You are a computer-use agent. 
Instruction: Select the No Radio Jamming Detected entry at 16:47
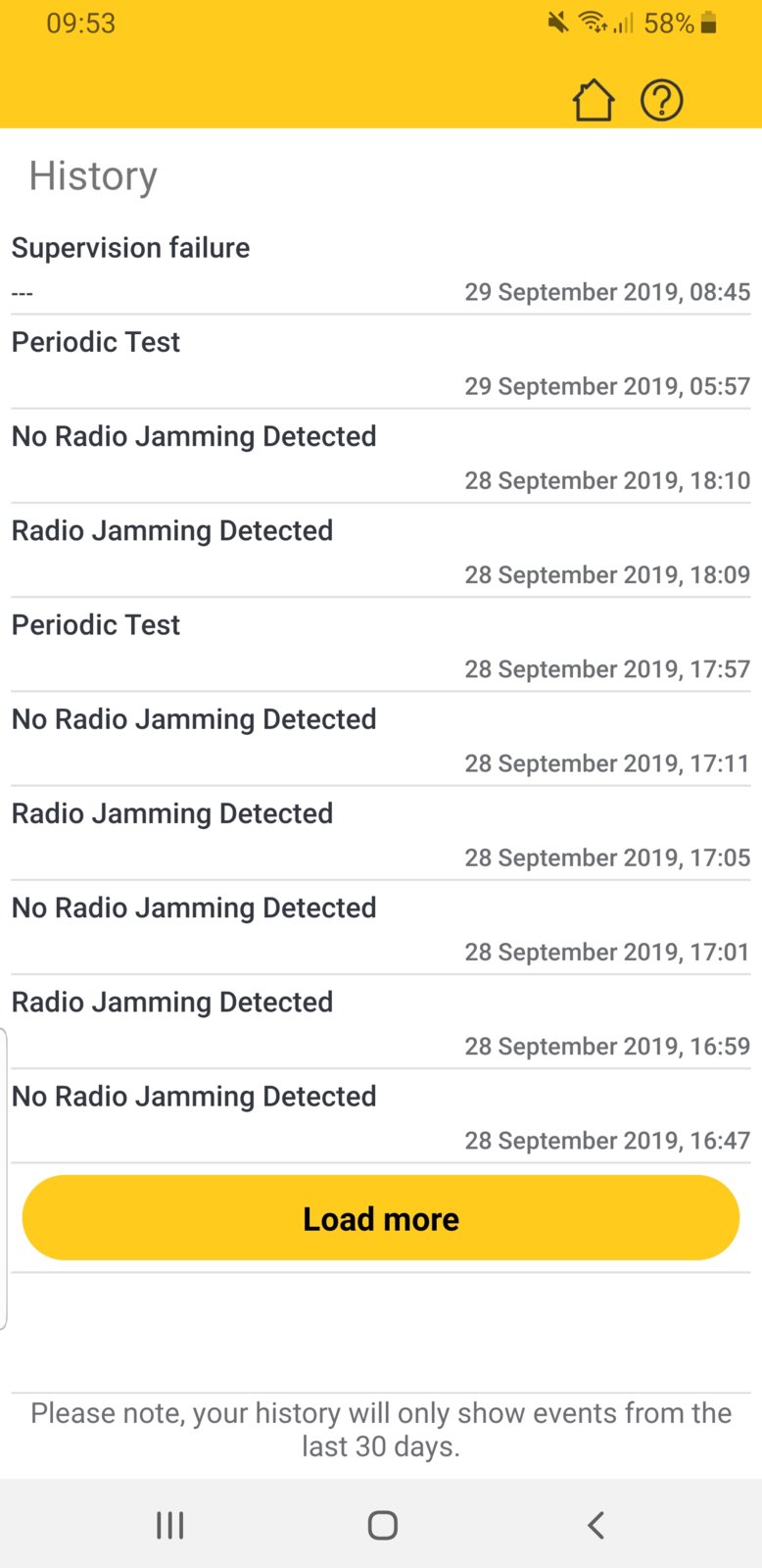(x=380, y=1116)
